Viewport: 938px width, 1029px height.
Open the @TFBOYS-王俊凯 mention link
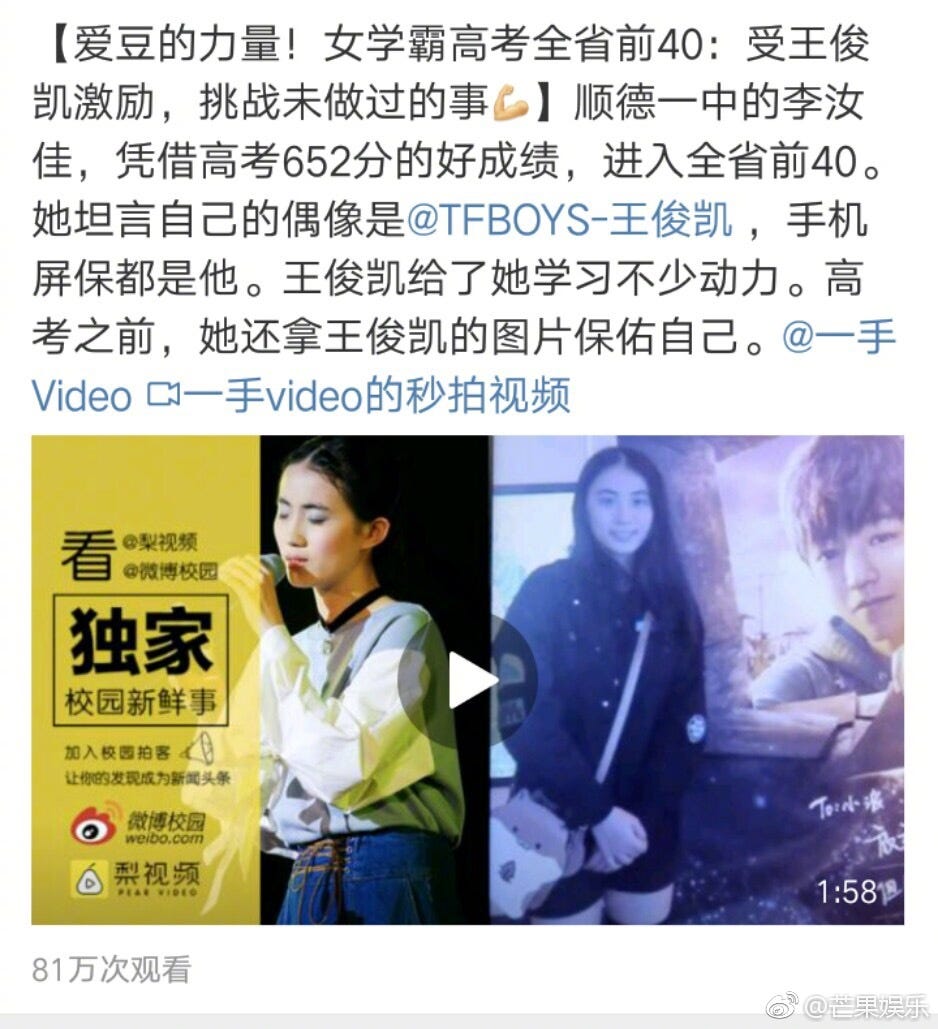[570, 219]
